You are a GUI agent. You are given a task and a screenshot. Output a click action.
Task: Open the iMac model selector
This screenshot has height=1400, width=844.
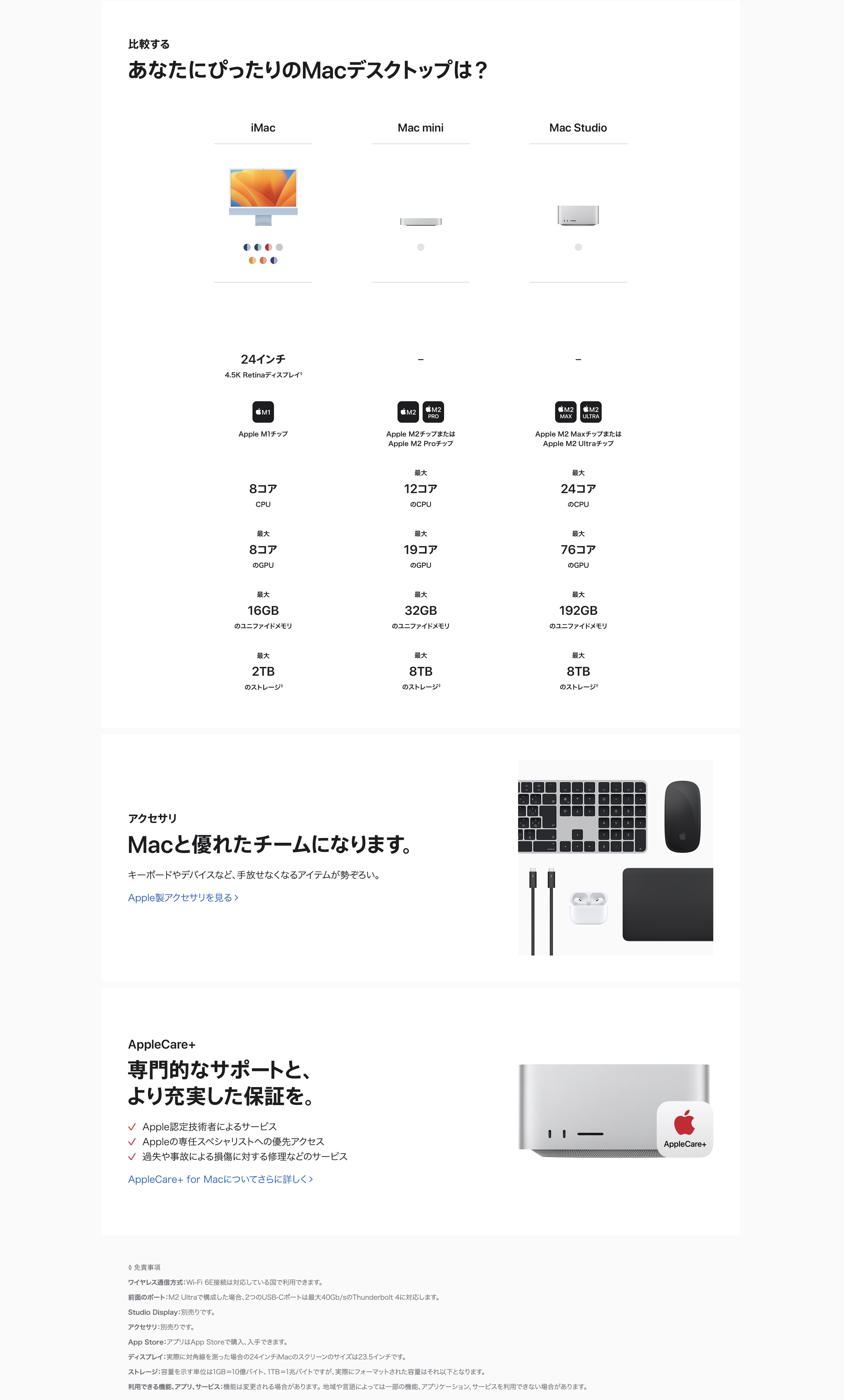(x=263, y=128)
